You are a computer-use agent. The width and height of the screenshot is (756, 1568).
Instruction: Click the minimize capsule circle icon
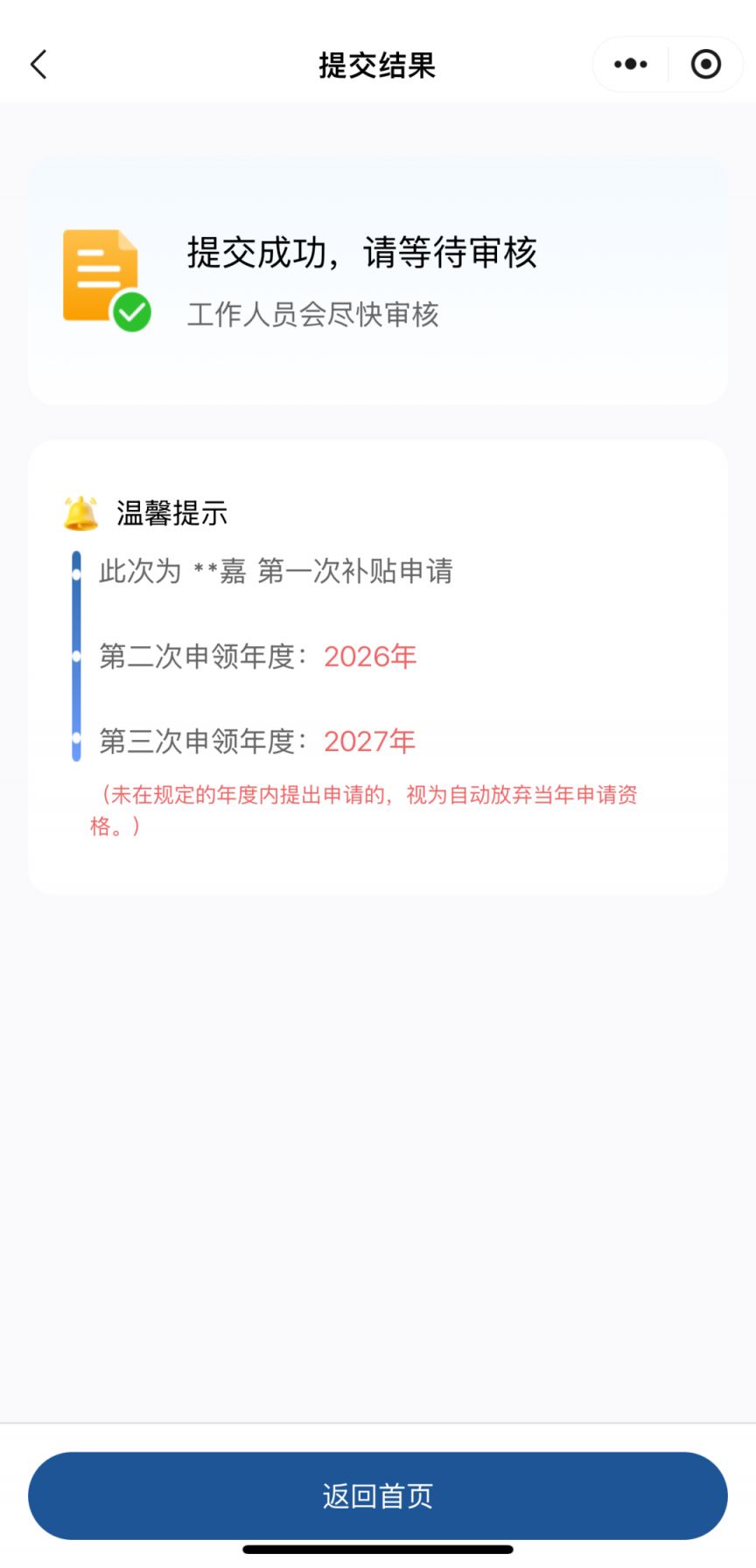705,64
